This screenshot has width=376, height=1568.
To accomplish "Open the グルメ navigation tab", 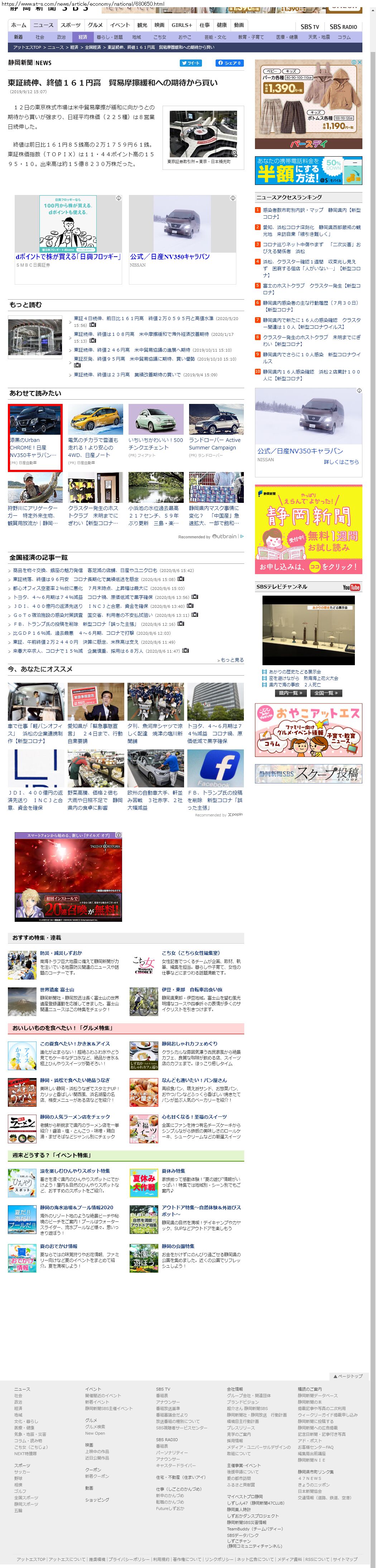I will coord(95,25).
